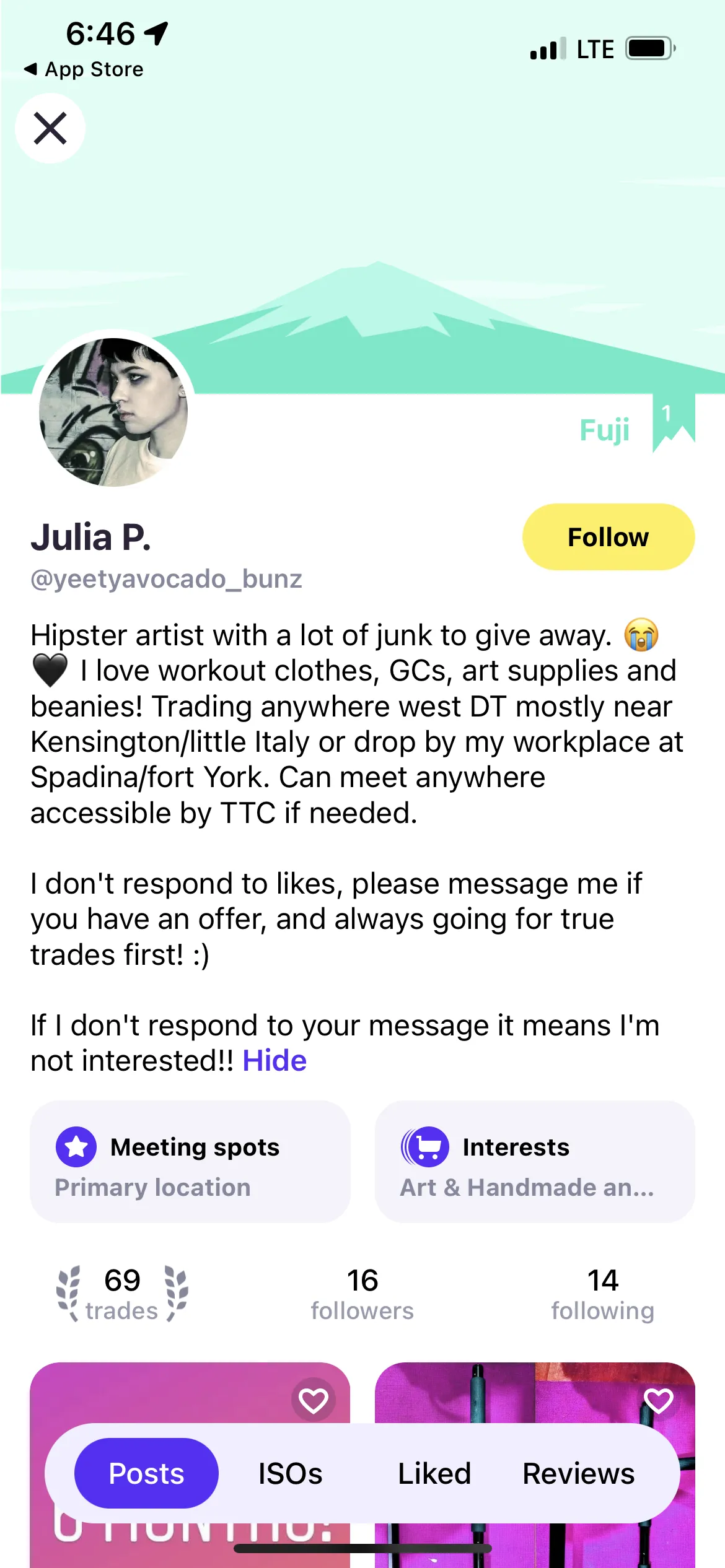Tap the heart icon on the left post
Screen dimensions: 725x1568
pyautogui.click(x=314, y=1400)
